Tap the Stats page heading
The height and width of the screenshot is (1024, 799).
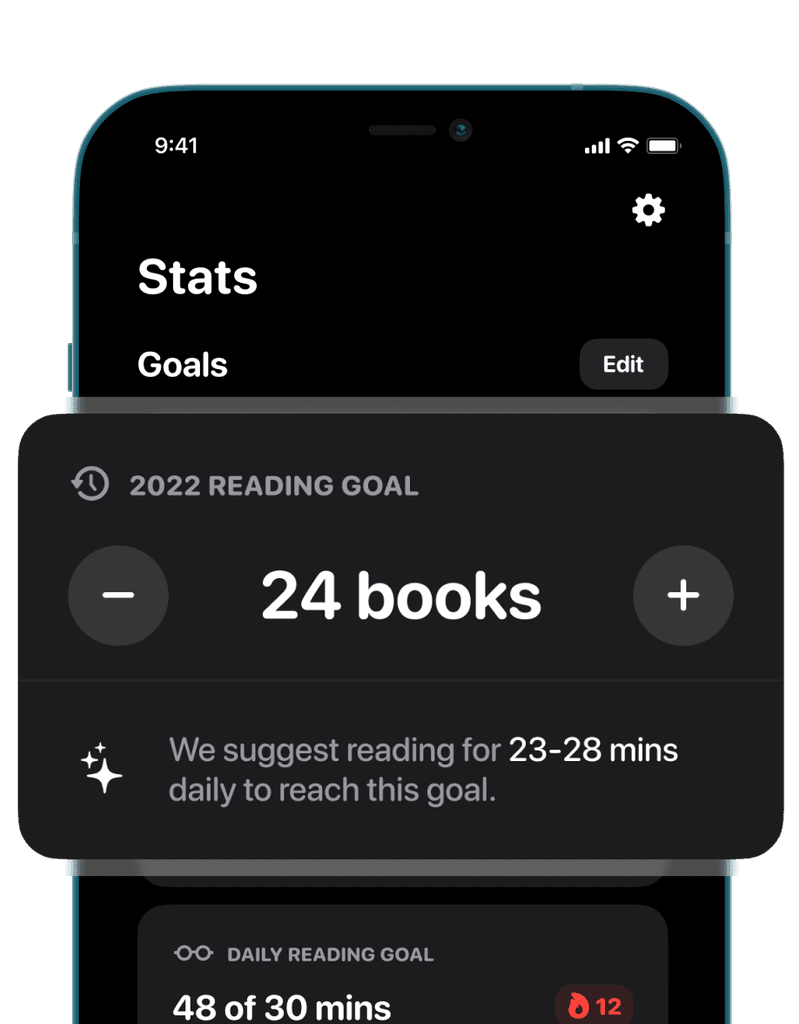tap(197, 278)
